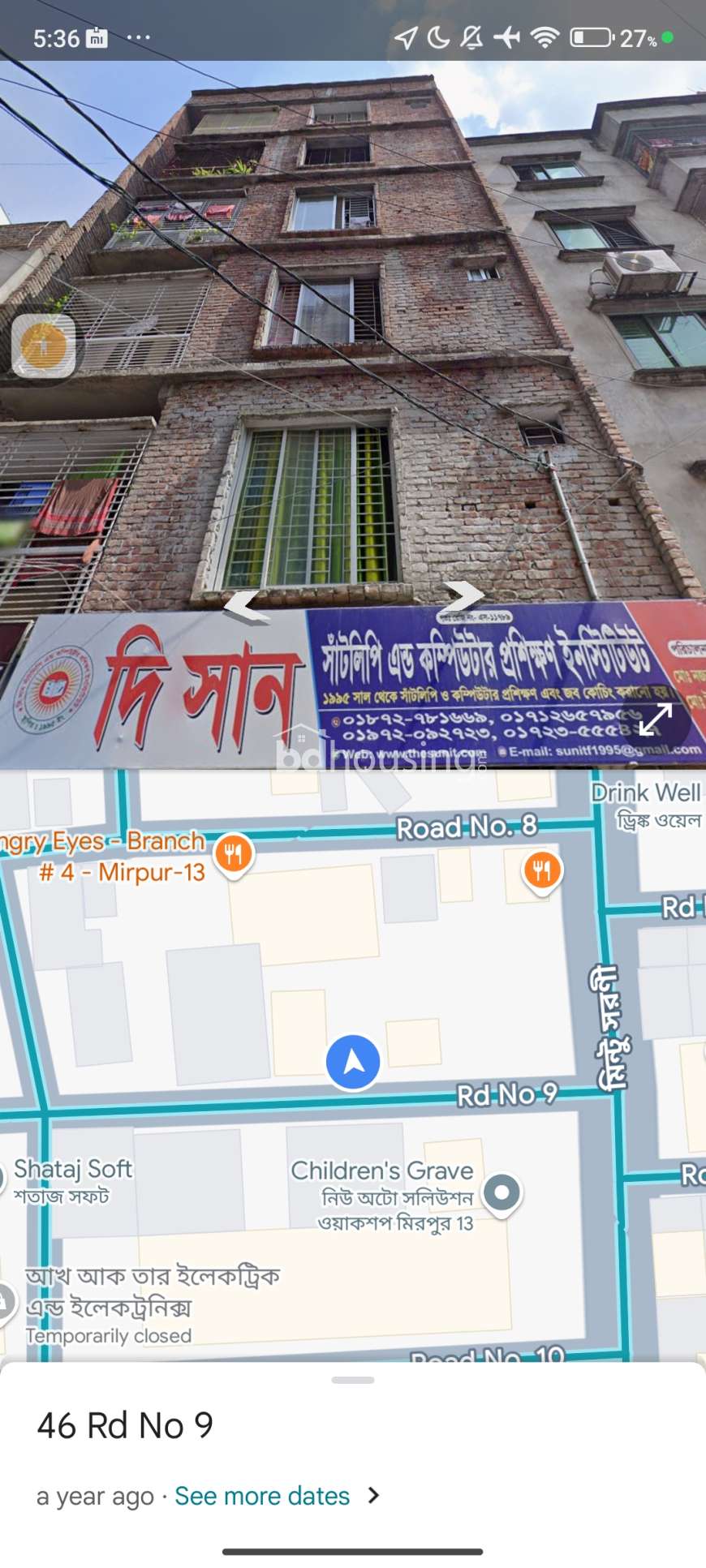Expand the bottom sheet handle
706x1568 pixels.
click(353, 1380)
